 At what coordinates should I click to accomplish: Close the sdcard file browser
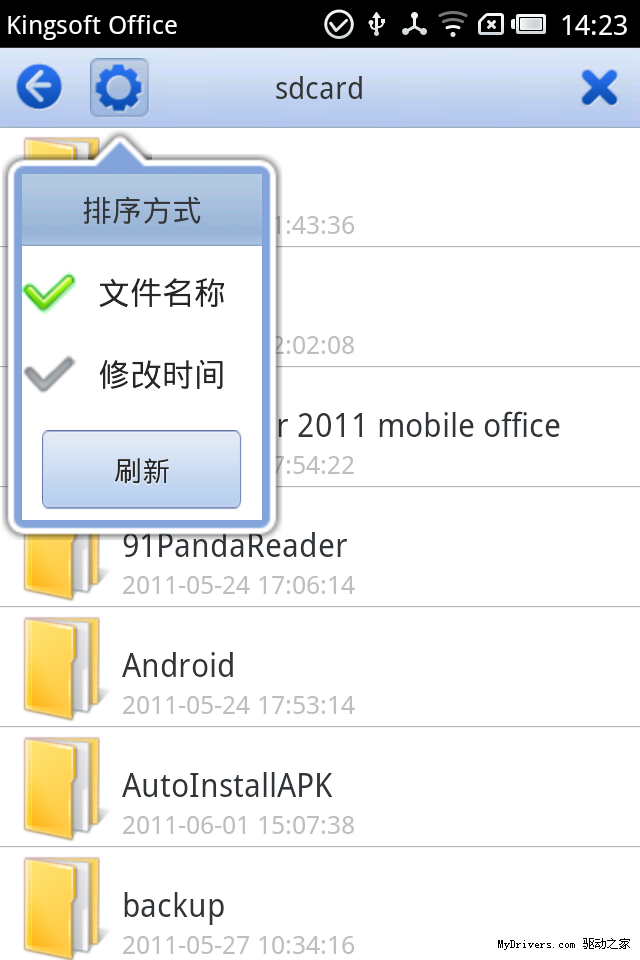[599, 88]
